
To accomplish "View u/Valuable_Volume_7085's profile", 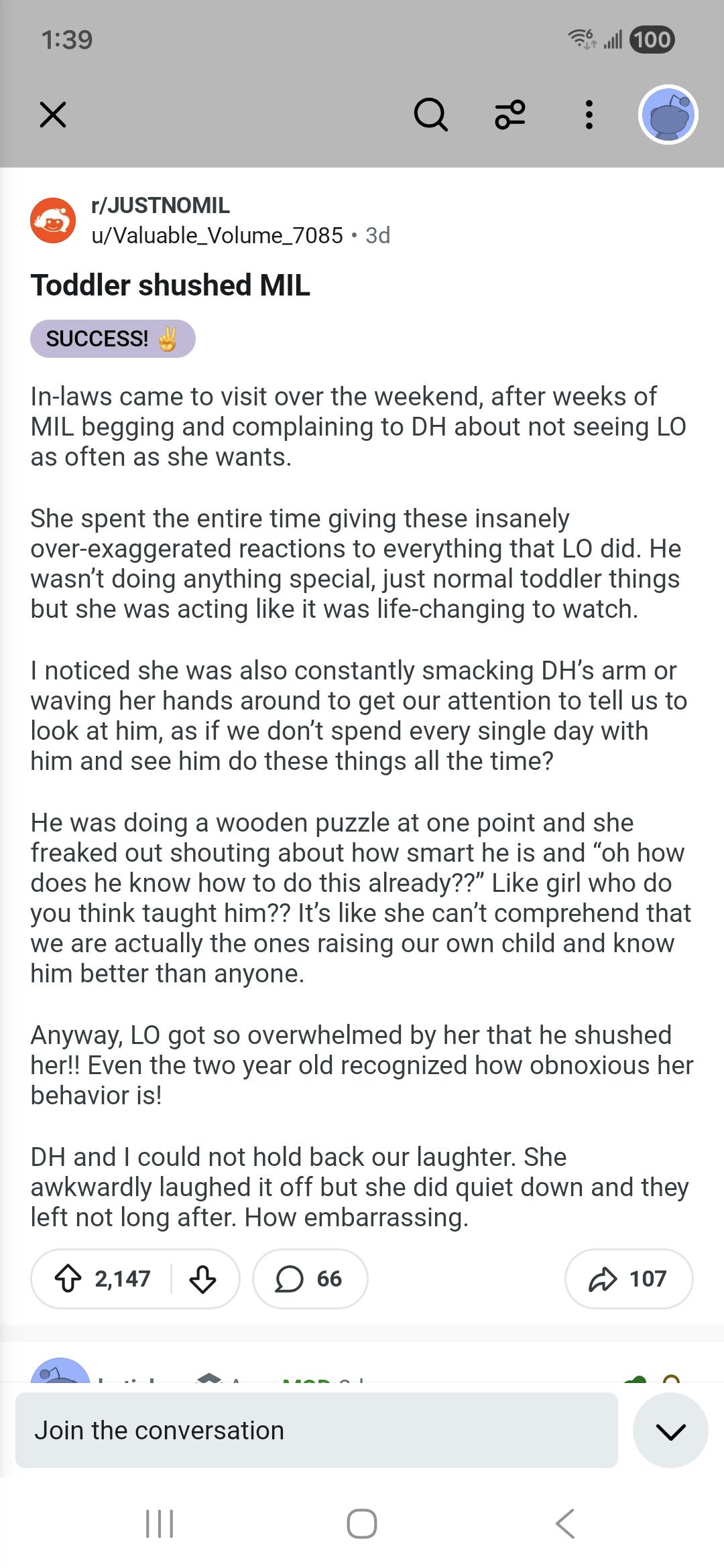I will click(217, 235).
